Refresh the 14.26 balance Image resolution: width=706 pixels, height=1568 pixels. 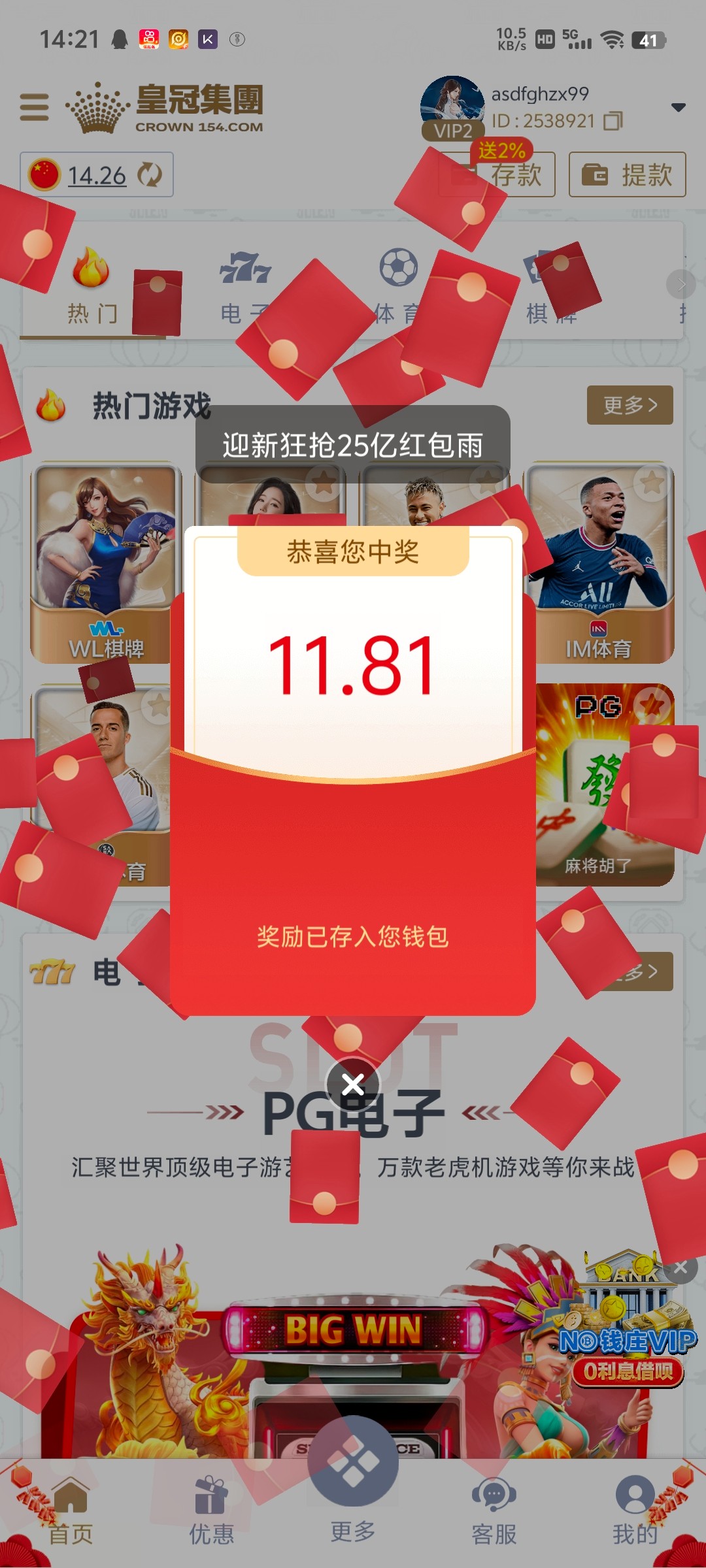coord(150,174)
